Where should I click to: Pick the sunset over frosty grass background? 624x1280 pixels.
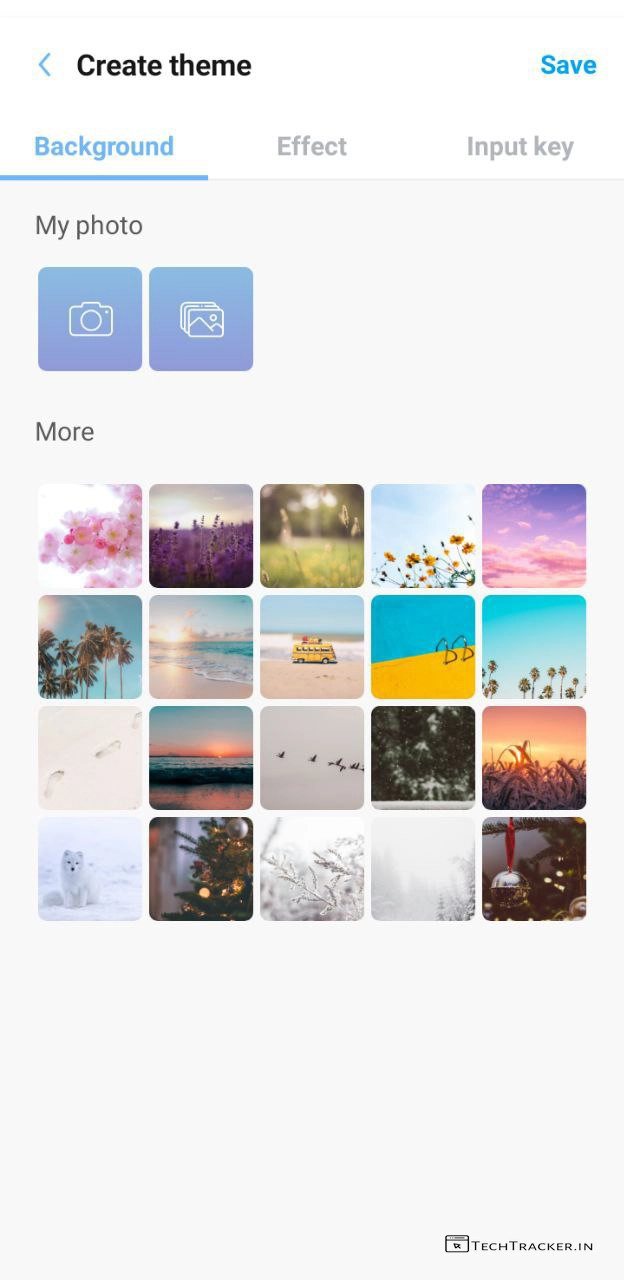click(534, 758)
